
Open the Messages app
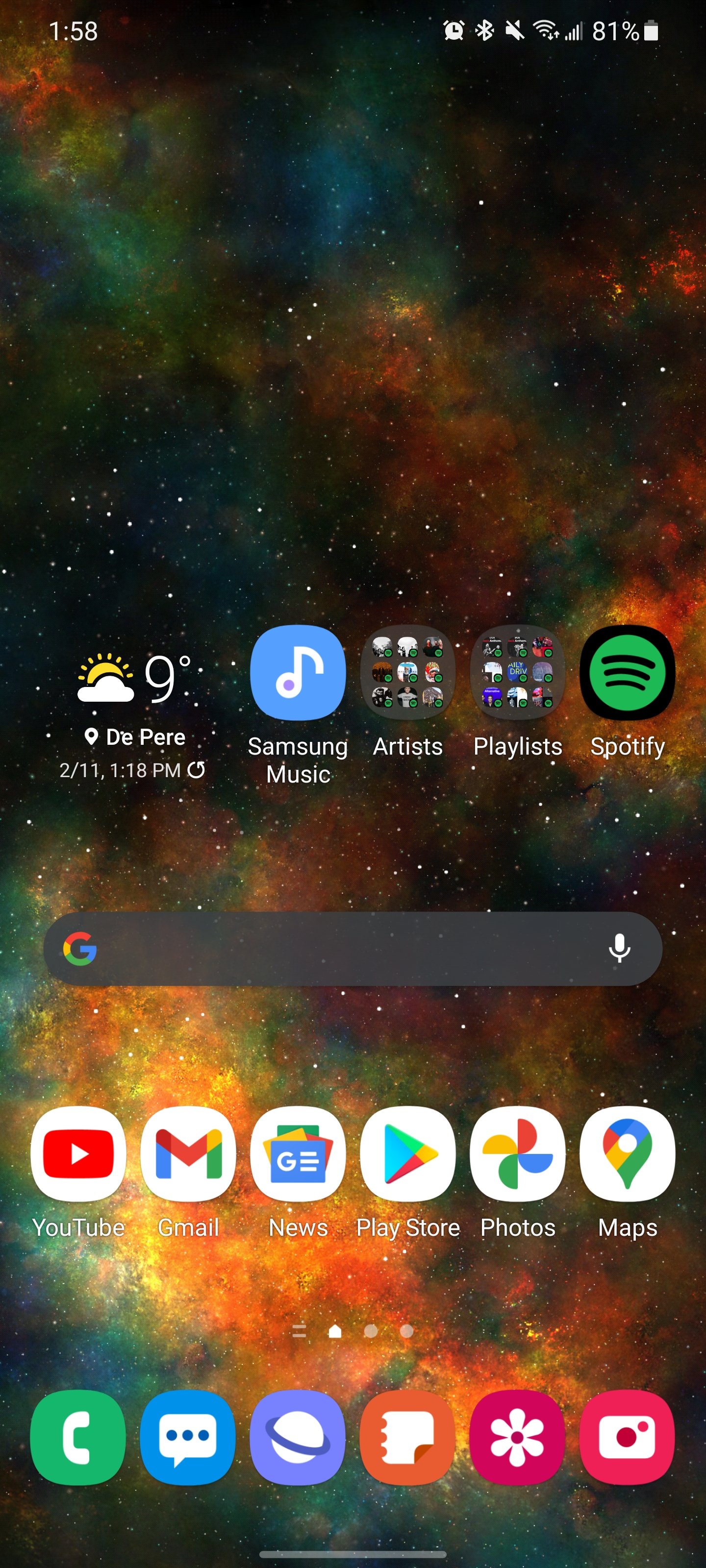188,1437
